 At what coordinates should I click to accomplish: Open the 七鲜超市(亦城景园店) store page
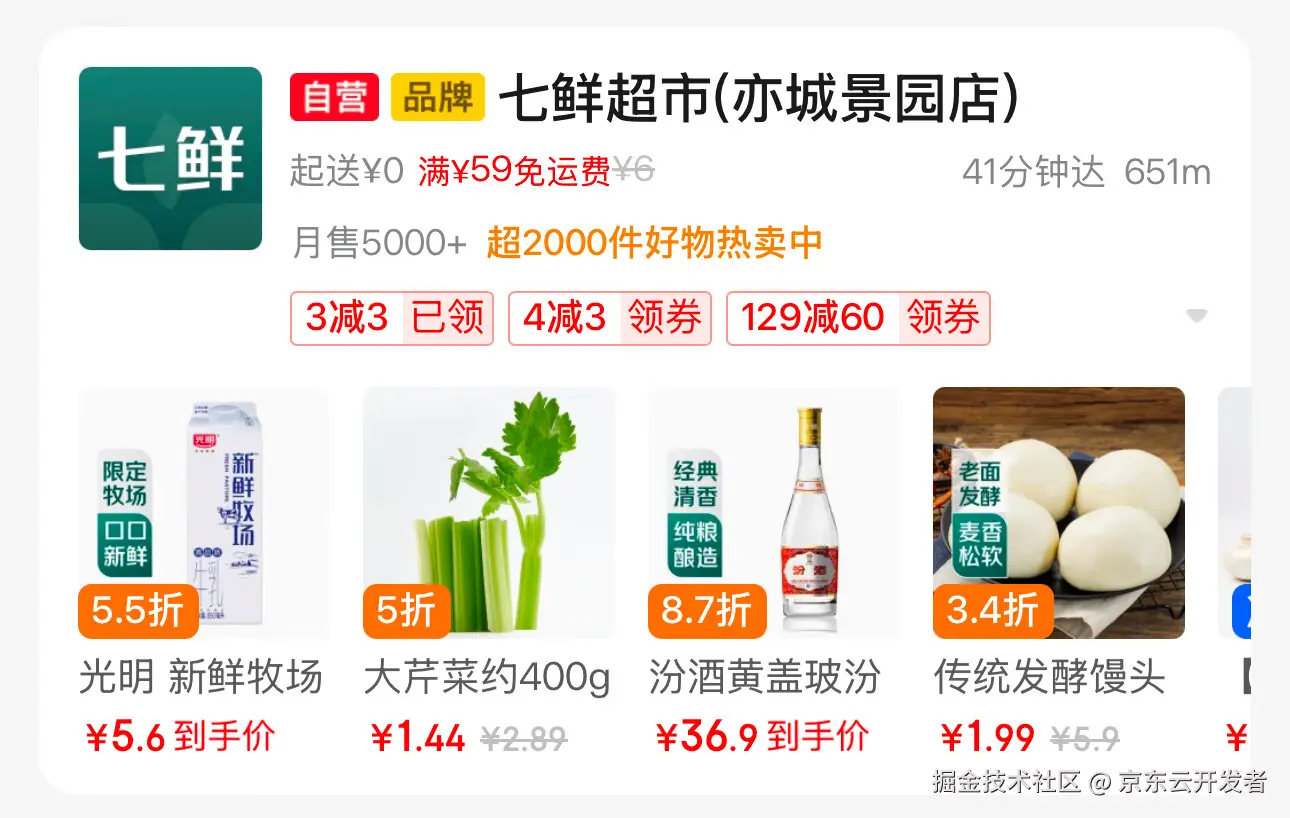coord(758,98)
